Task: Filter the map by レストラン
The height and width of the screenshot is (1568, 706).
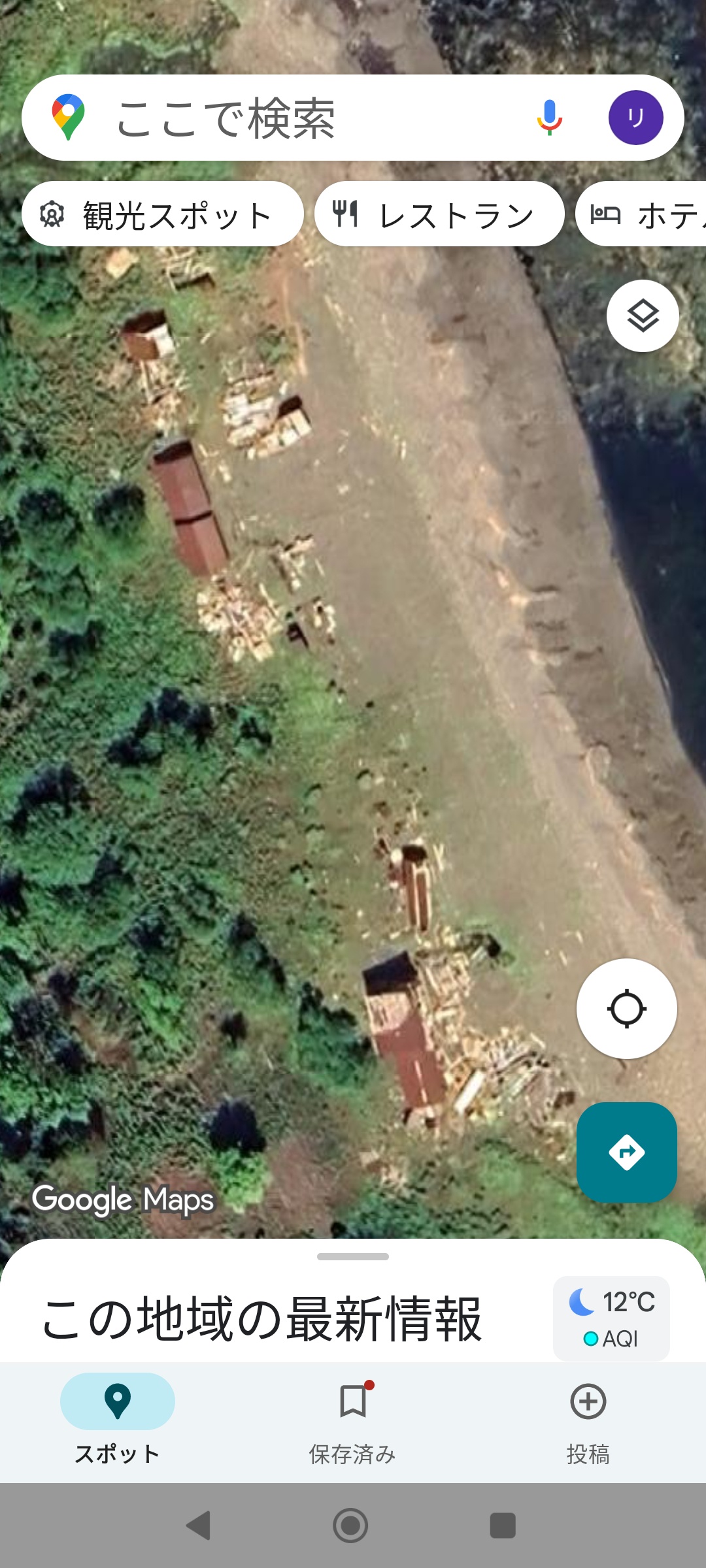Action: point(439,214)
